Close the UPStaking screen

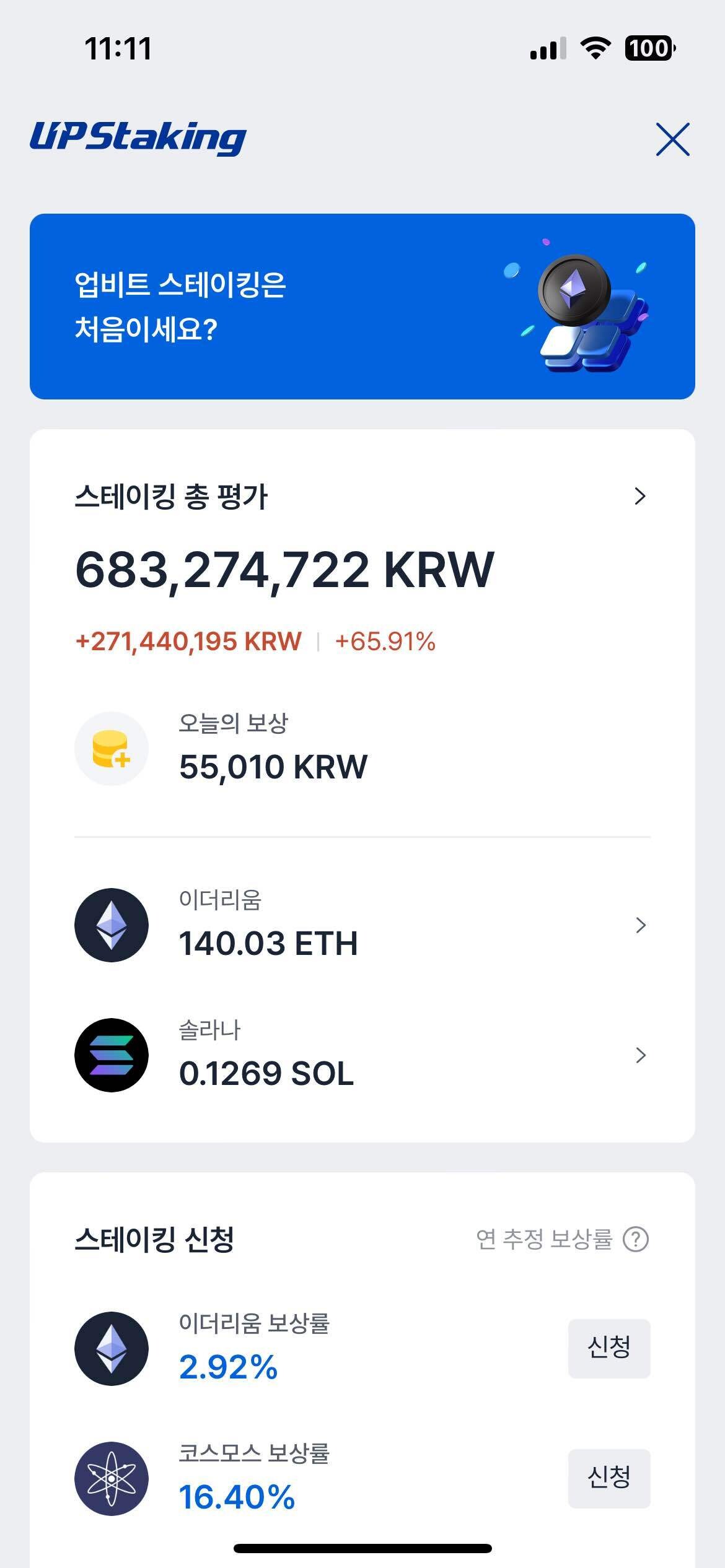pyautogui.click(x=672, y=139)
